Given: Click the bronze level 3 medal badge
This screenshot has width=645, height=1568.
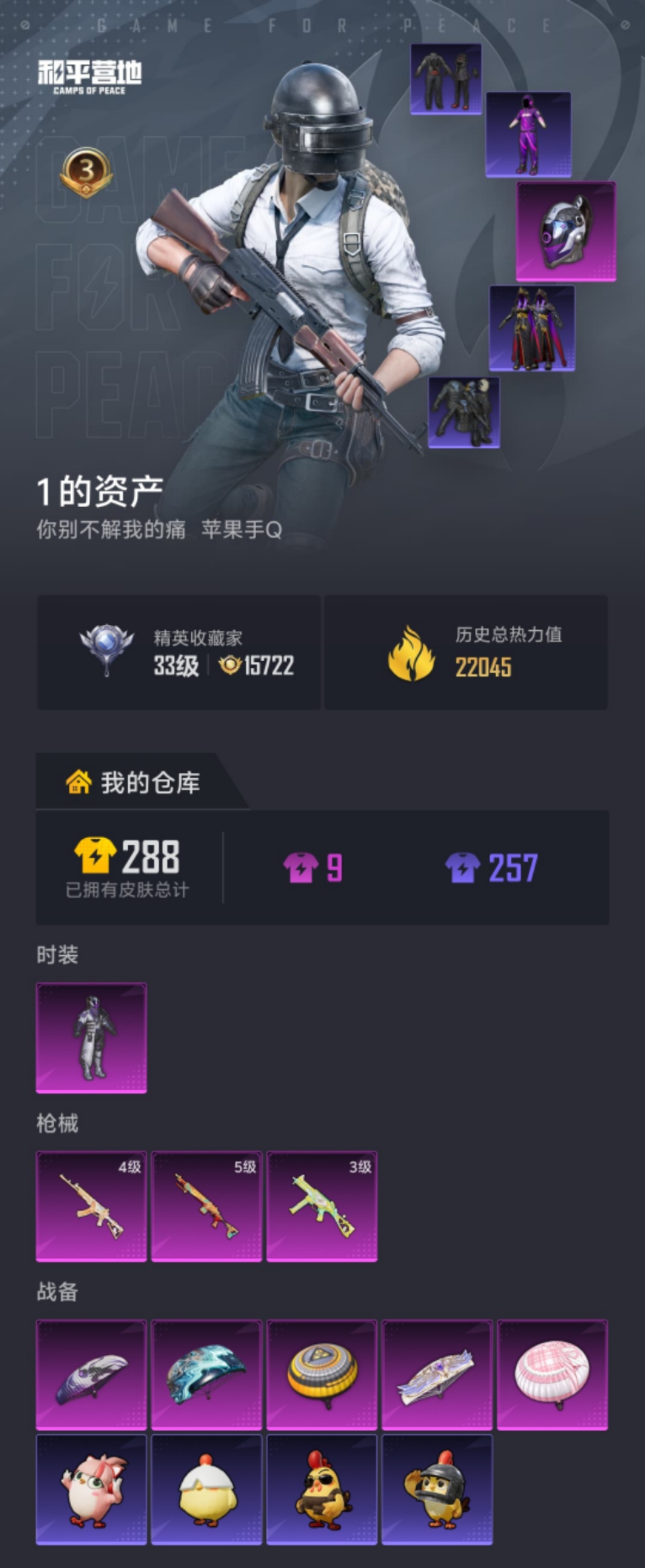Looking at the screenshot, I should pyautogui.click(x=87, y=171).
